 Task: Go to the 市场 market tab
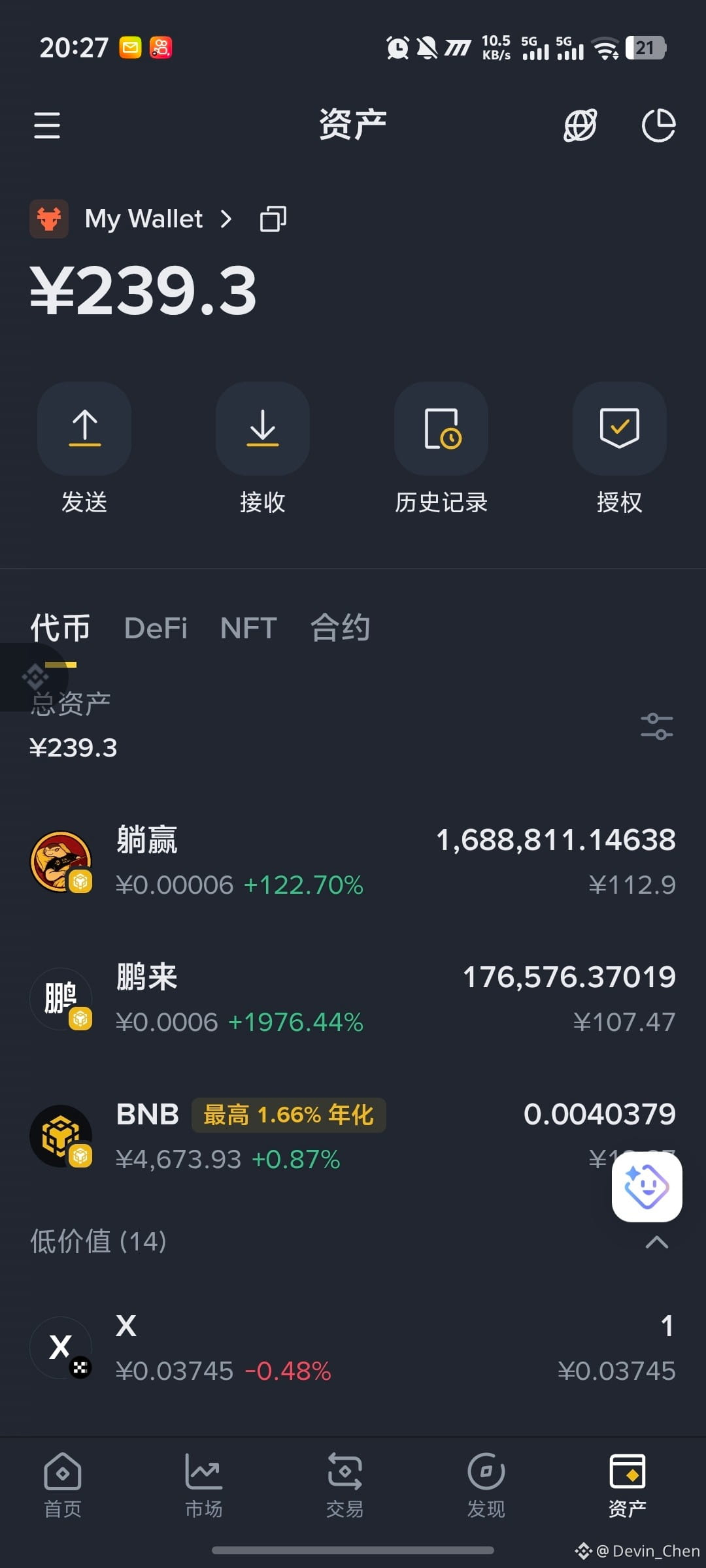click(x=204, y=1486)
